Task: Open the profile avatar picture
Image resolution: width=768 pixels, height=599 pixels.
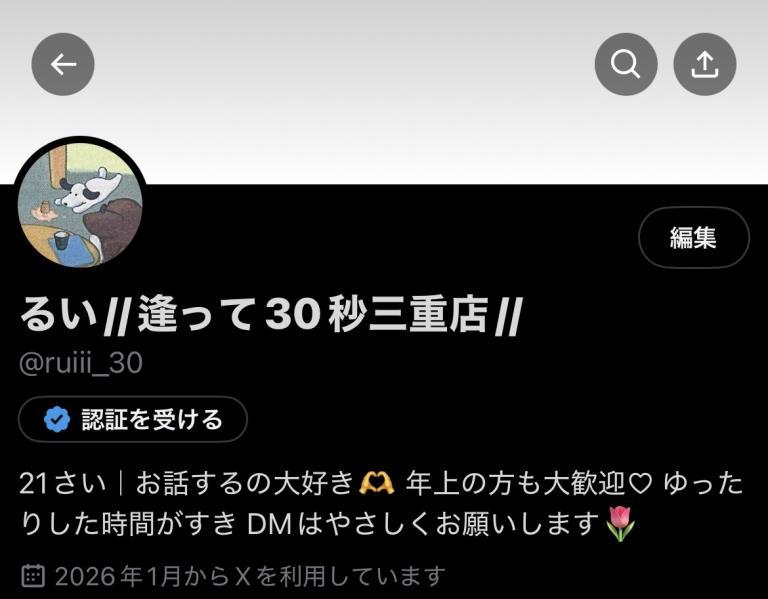Action: pos(80,205)
